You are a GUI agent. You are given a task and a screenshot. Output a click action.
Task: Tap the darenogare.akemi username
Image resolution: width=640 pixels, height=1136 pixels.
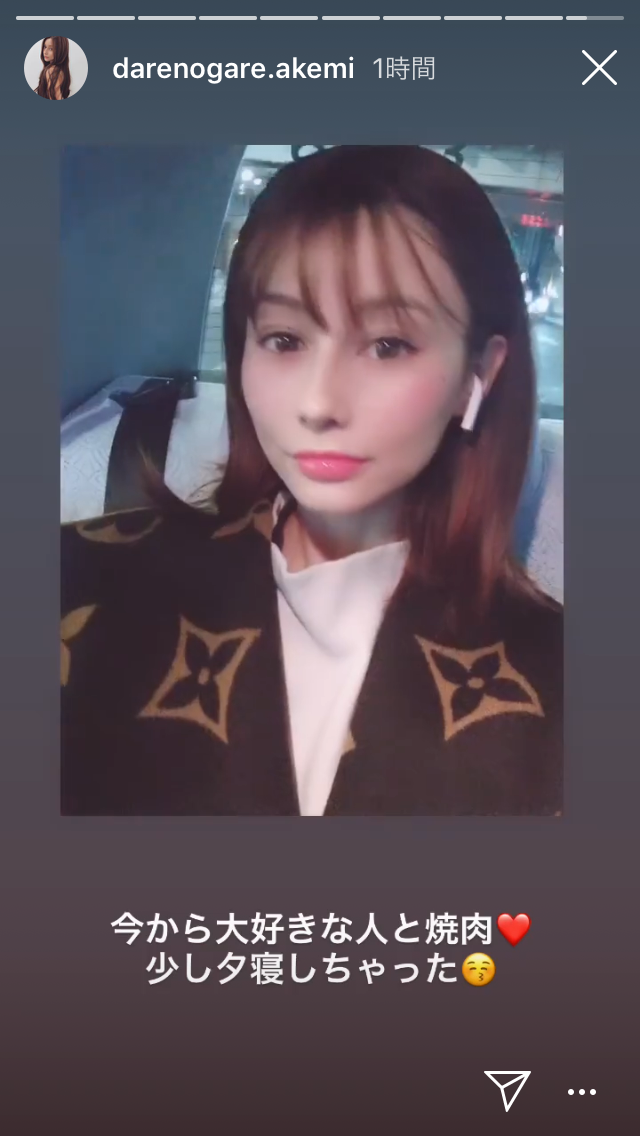[x=233, y=70]
